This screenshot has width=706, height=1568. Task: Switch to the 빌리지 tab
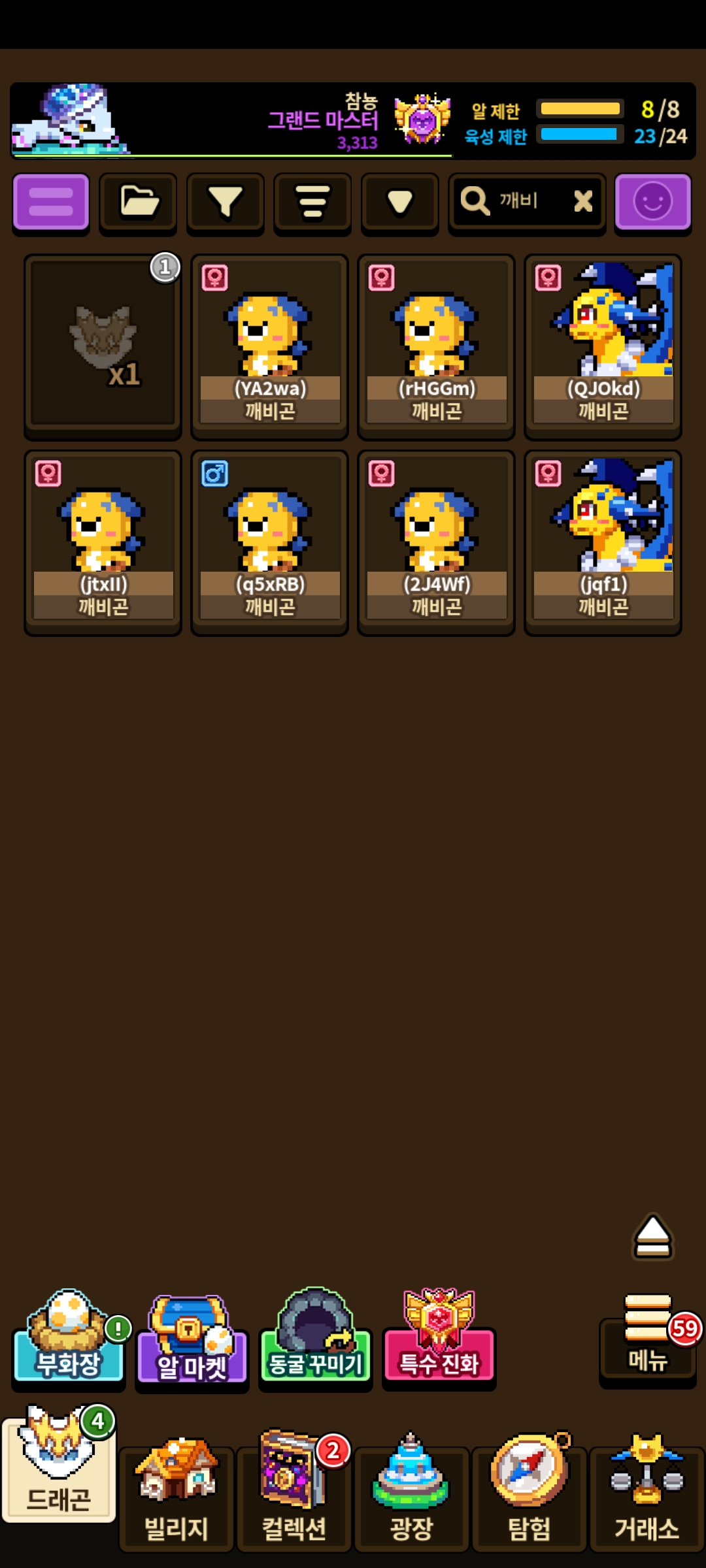pos(176,1496)
